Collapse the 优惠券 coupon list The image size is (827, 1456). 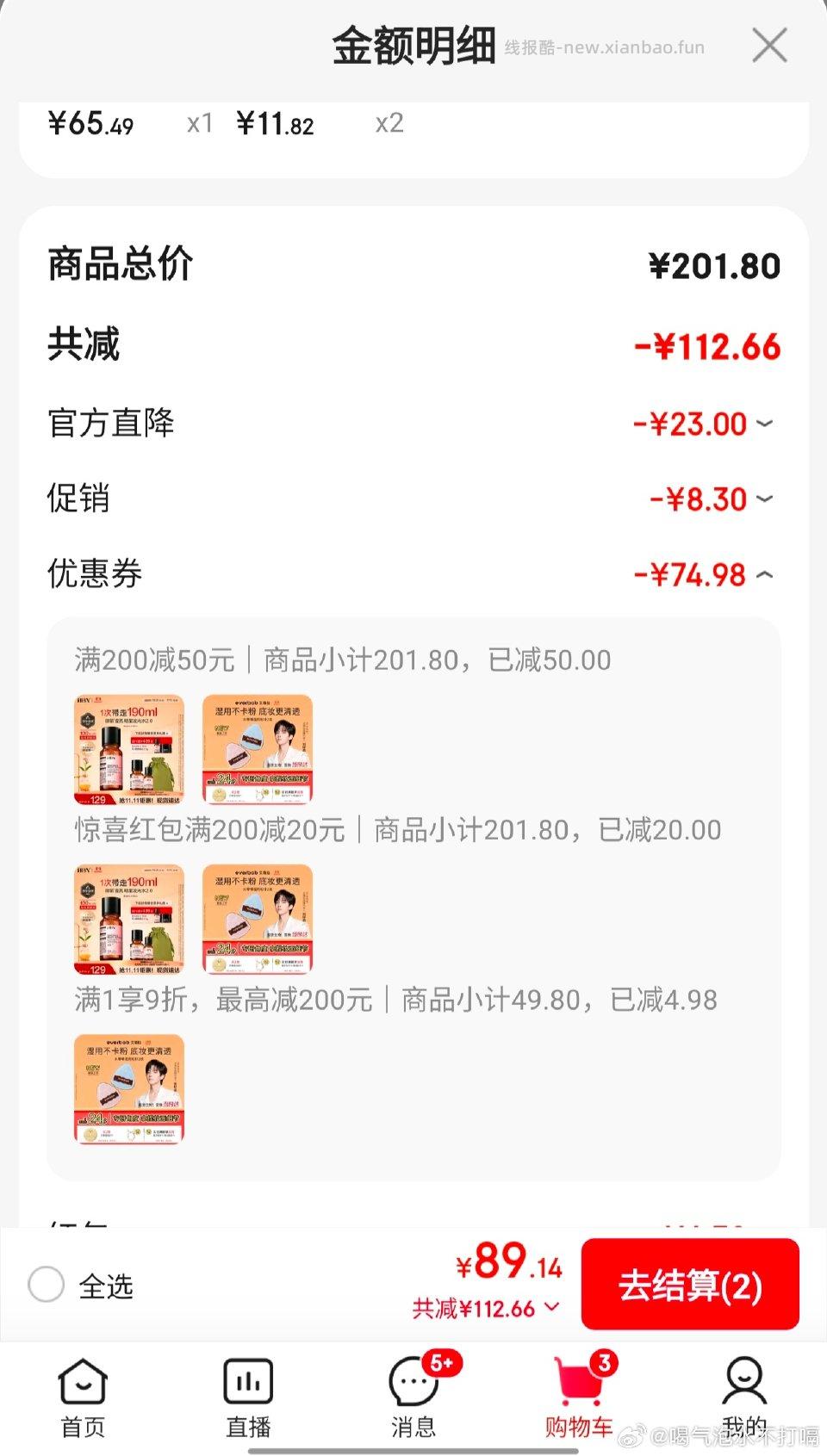(x=762, y=573)
